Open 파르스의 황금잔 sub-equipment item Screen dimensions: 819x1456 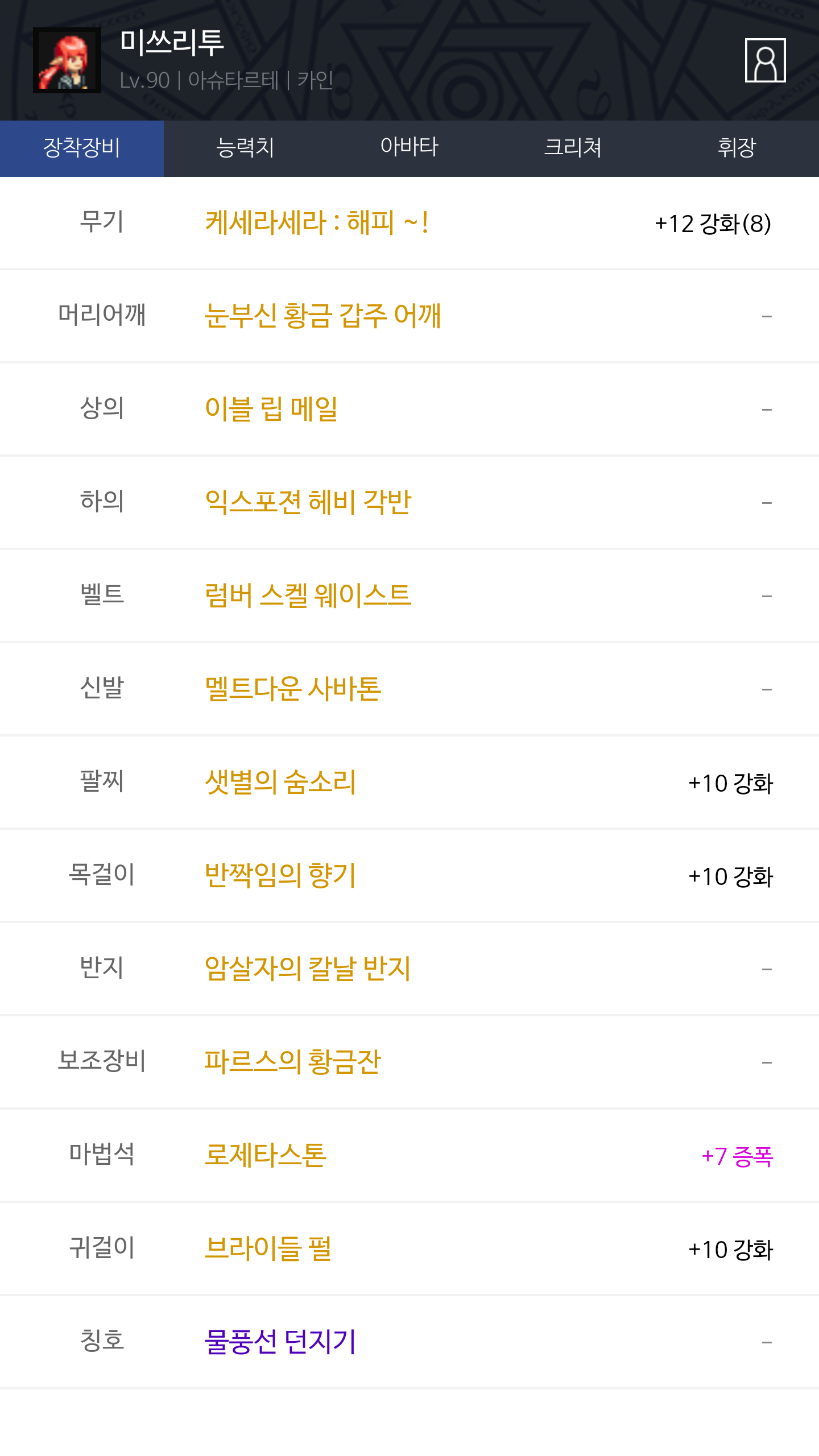click(292, 1062)
